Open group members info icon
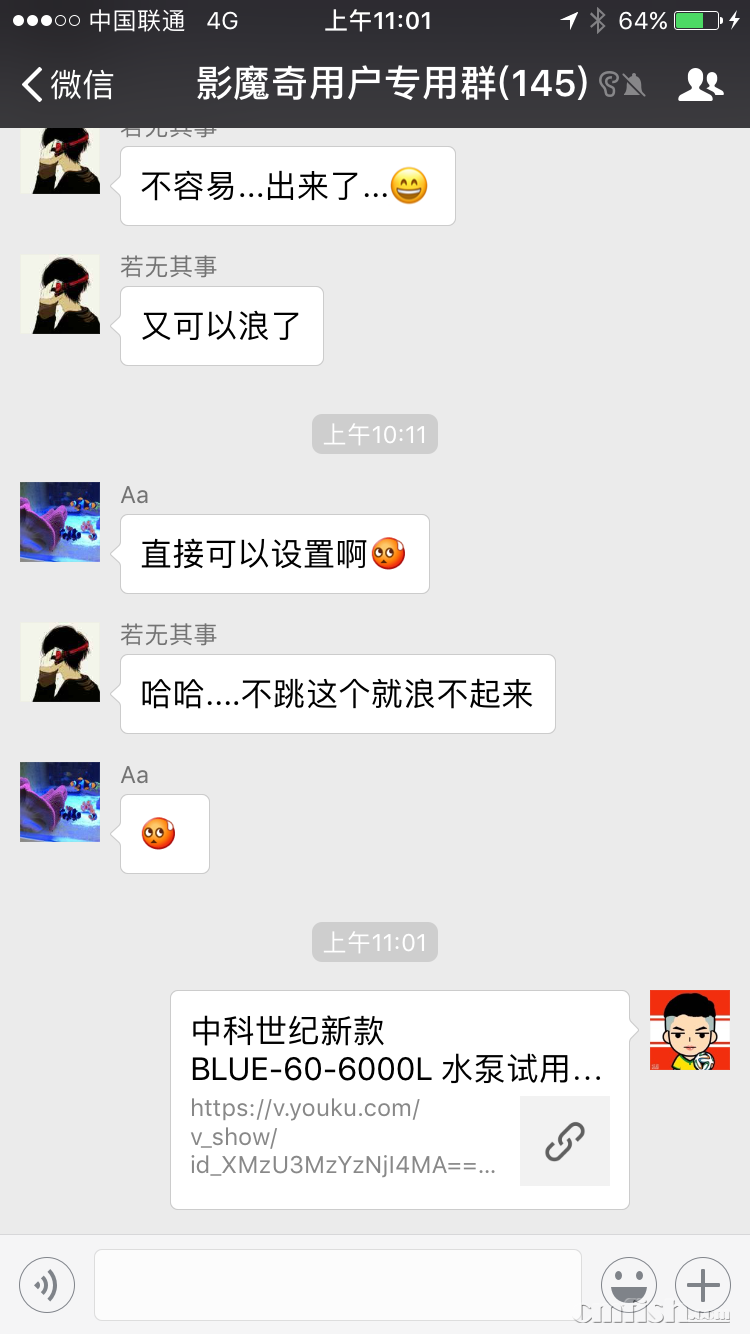Image resolution: width=750 pixels, height=1334 pixels. point(700,85)
